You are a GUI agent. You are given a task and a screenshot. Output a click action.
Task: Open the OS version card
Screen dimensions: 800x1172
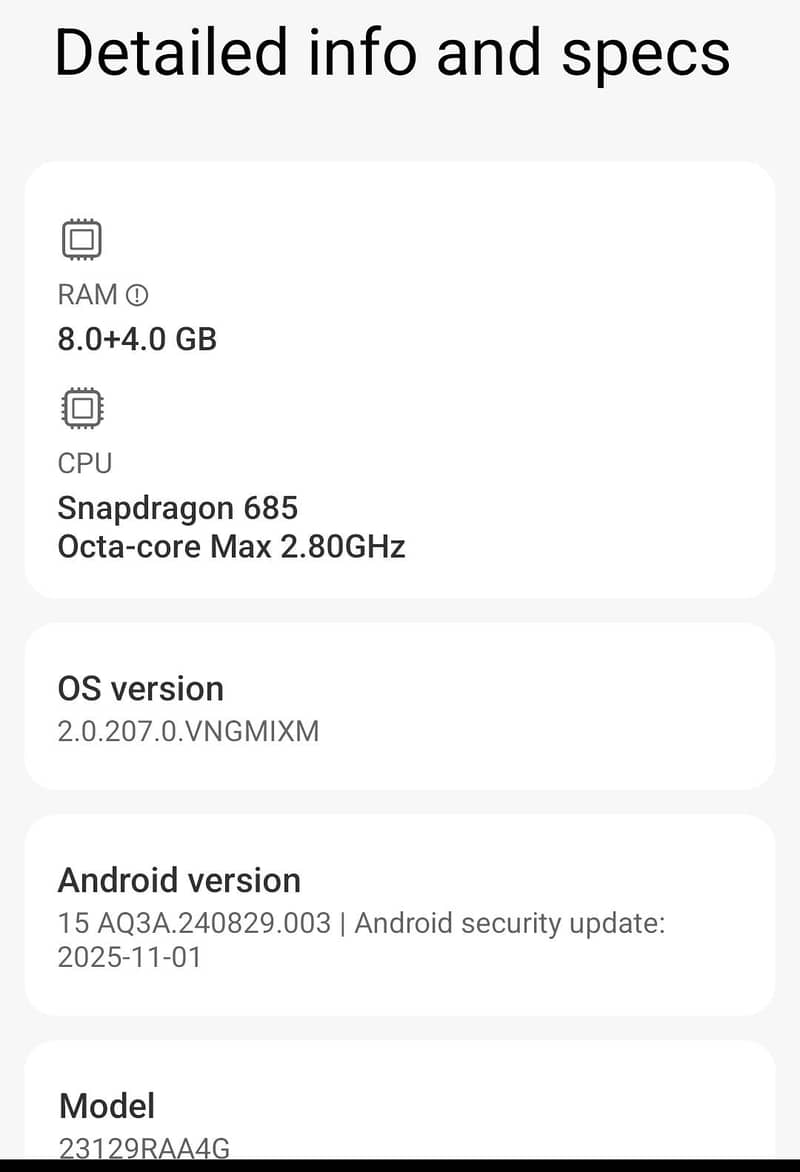coord(400,705)
